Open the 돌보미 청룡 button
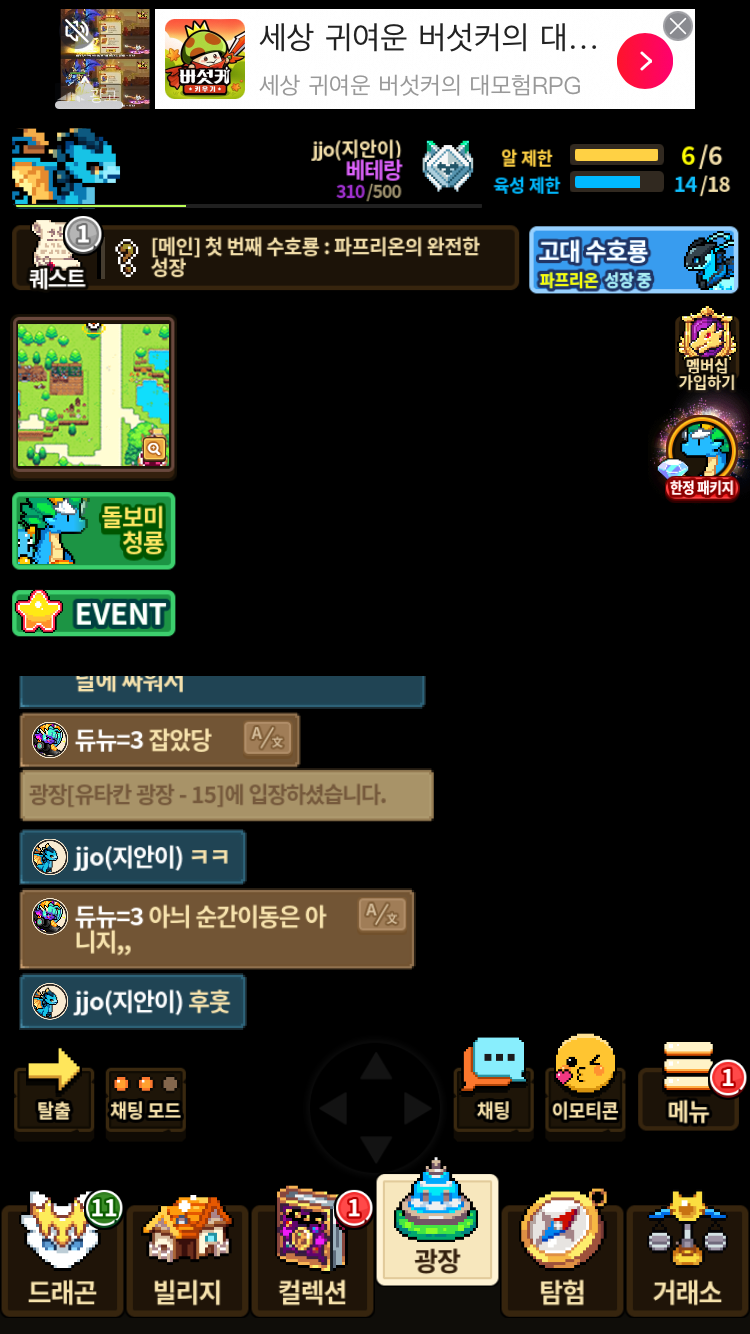 point(94,530)
